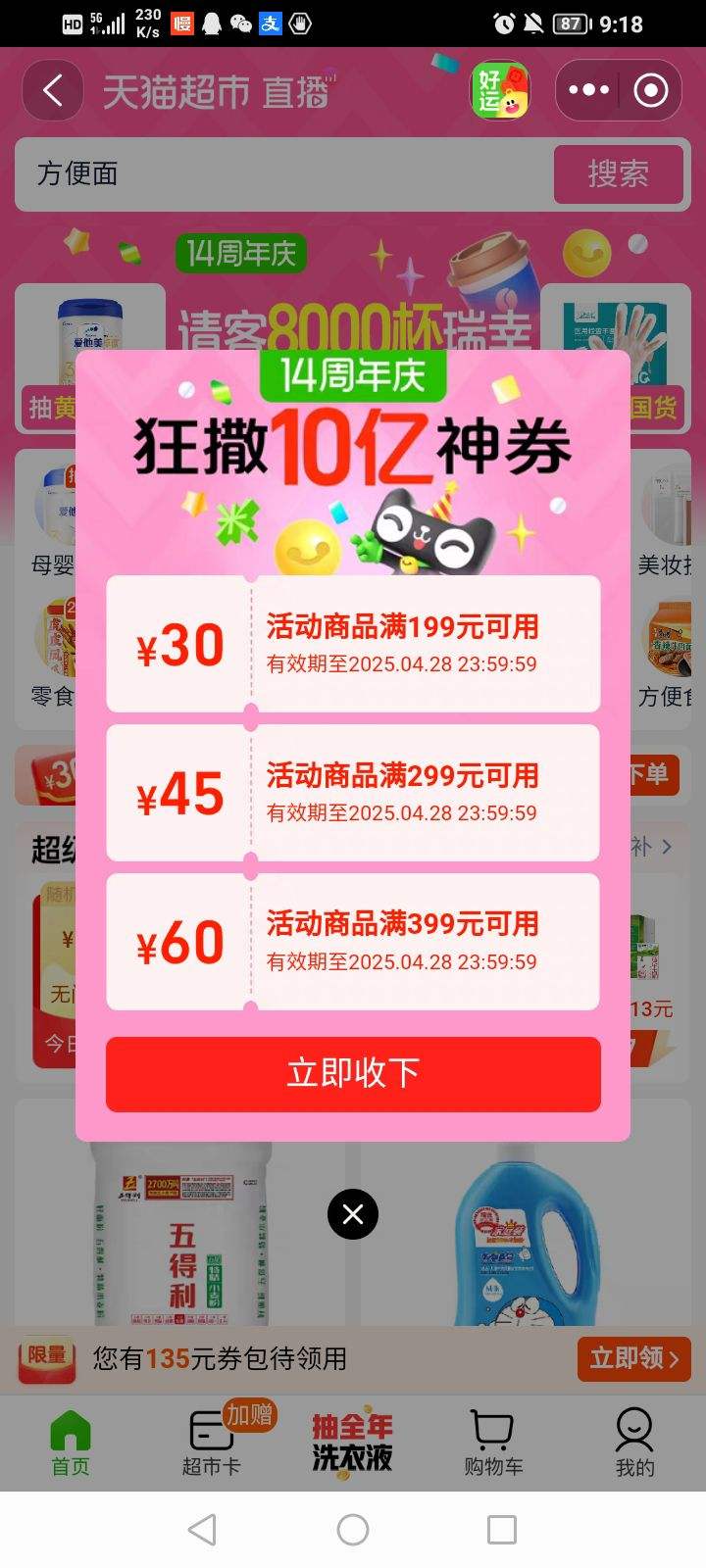Open the three-dot more options menu
This screenshot has height=1568, width=706.
click(587, 89)
